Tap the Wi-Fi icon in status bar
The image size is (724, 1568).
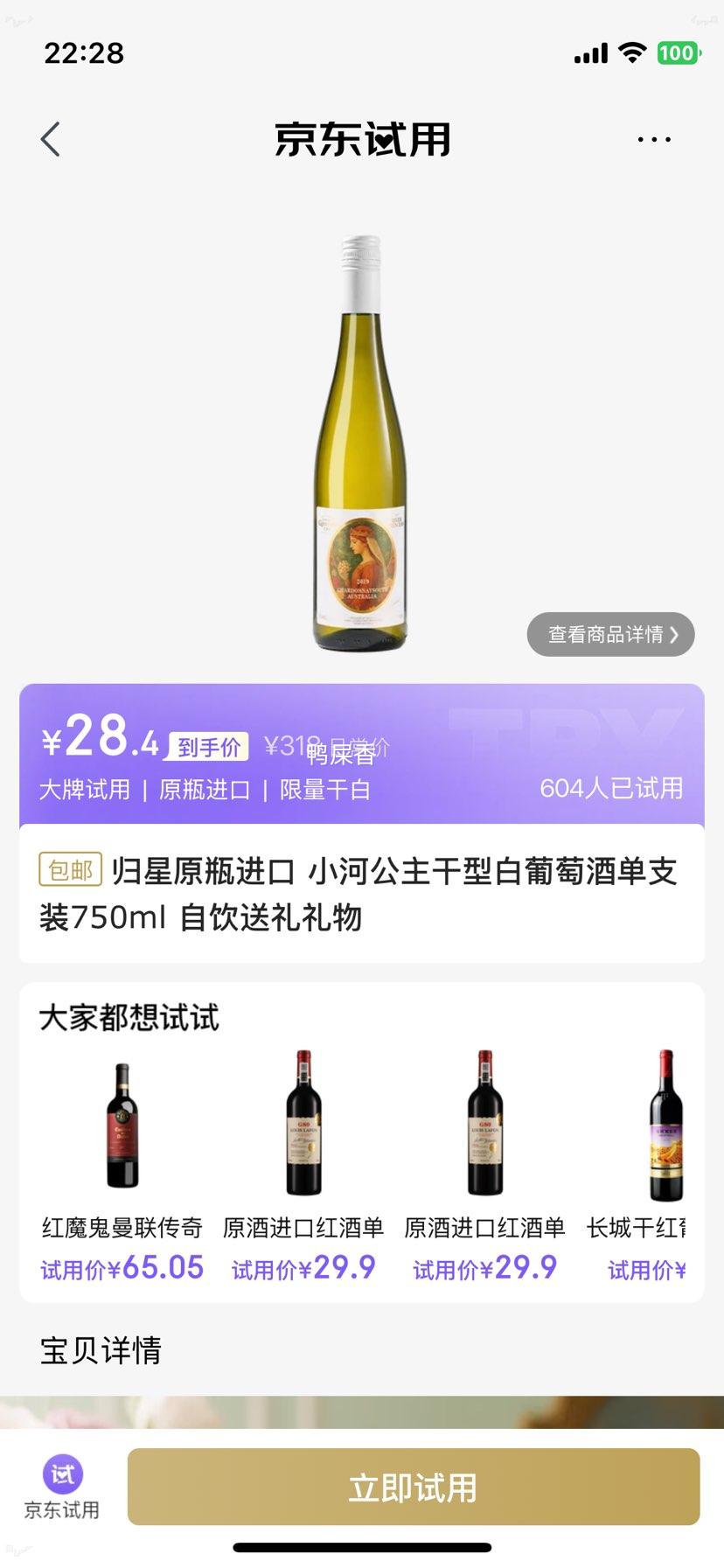pyautogui.click(x=631, y=52)
